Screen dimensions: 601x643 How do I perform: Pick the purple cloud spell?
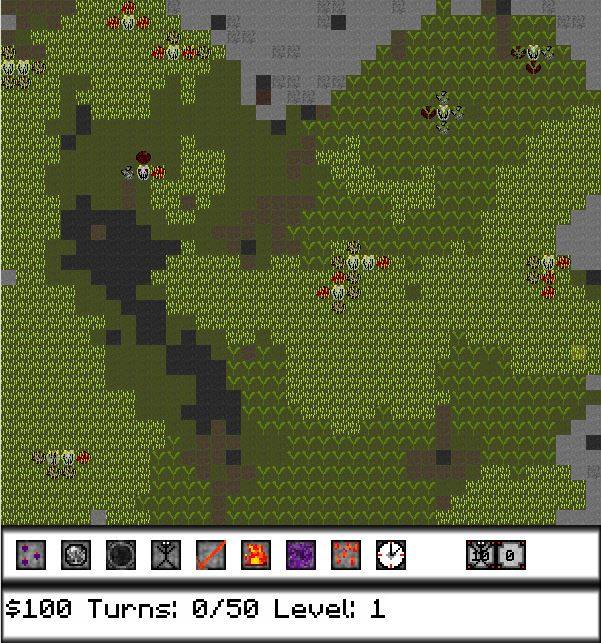tap(301, 555)
